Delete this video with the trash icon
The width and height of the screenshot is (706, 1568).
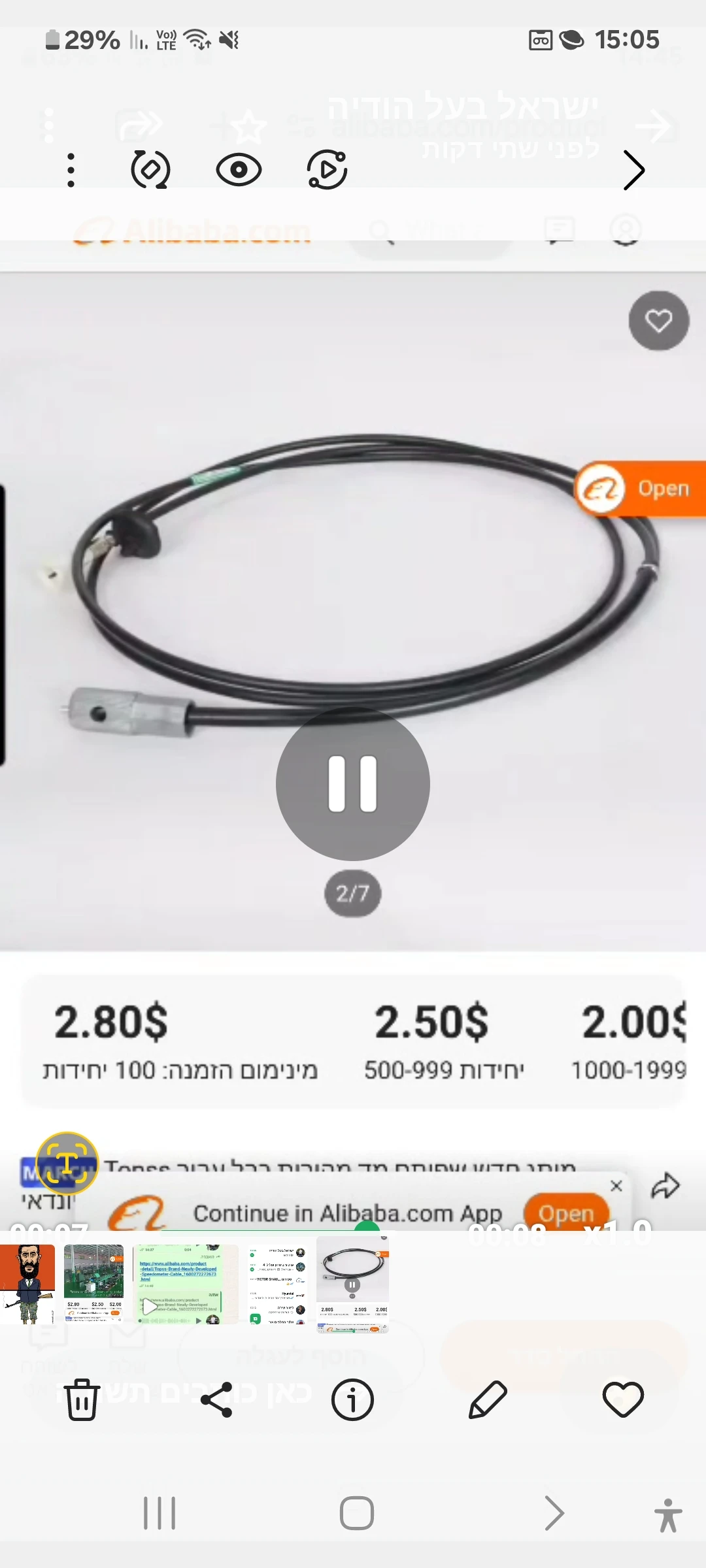coord(82,1399)
